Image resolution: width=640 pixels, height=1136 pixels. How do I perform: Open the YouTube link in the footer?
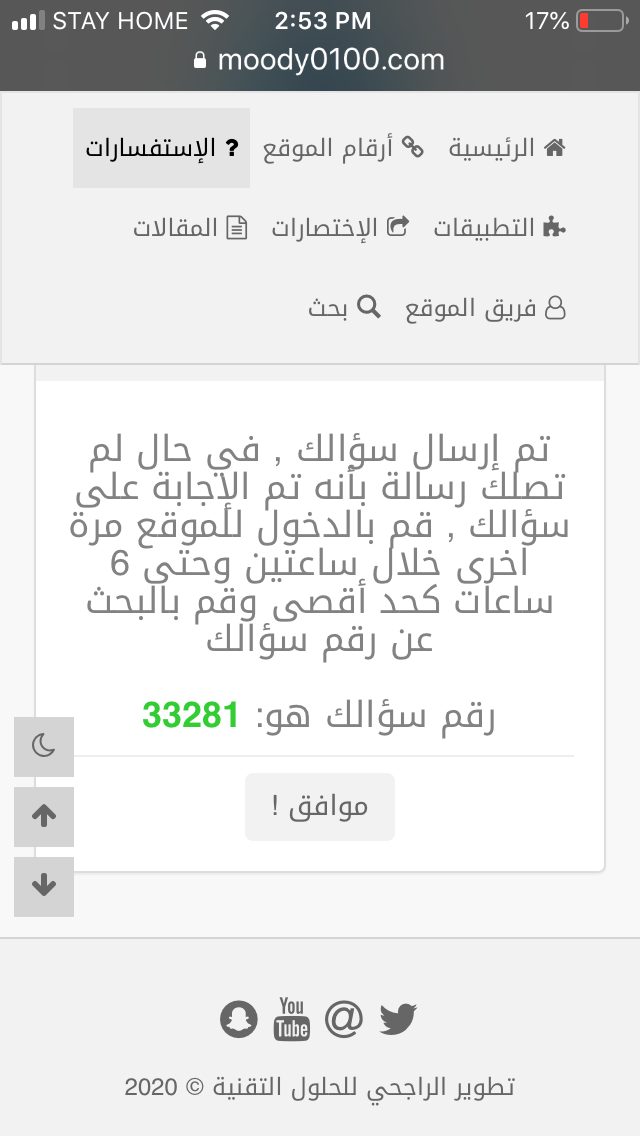tap(291, 1019)
